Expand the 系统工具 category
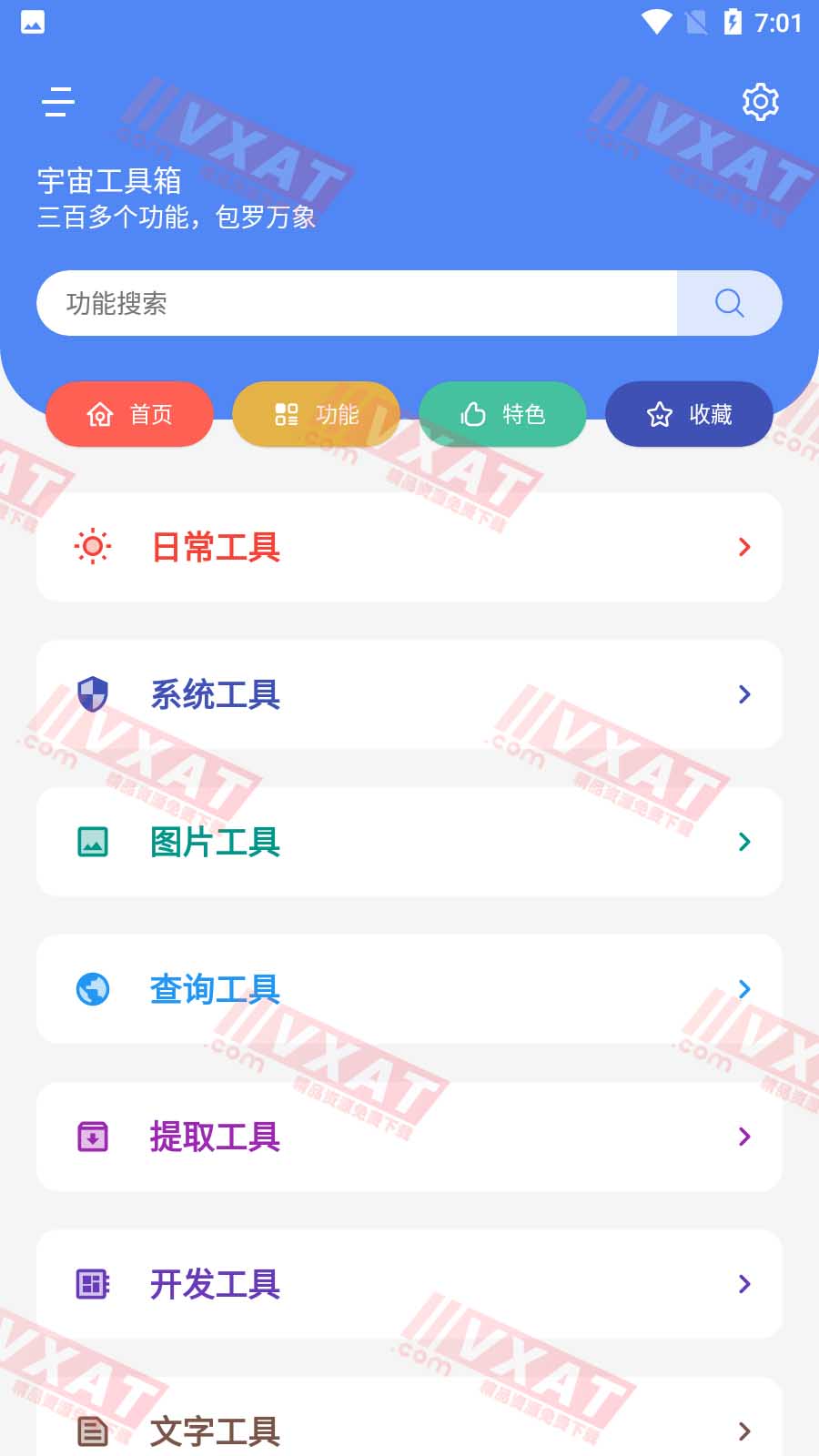Image resolution: width=819 pixels, height=1456 pixels. (x=409, y=694)
